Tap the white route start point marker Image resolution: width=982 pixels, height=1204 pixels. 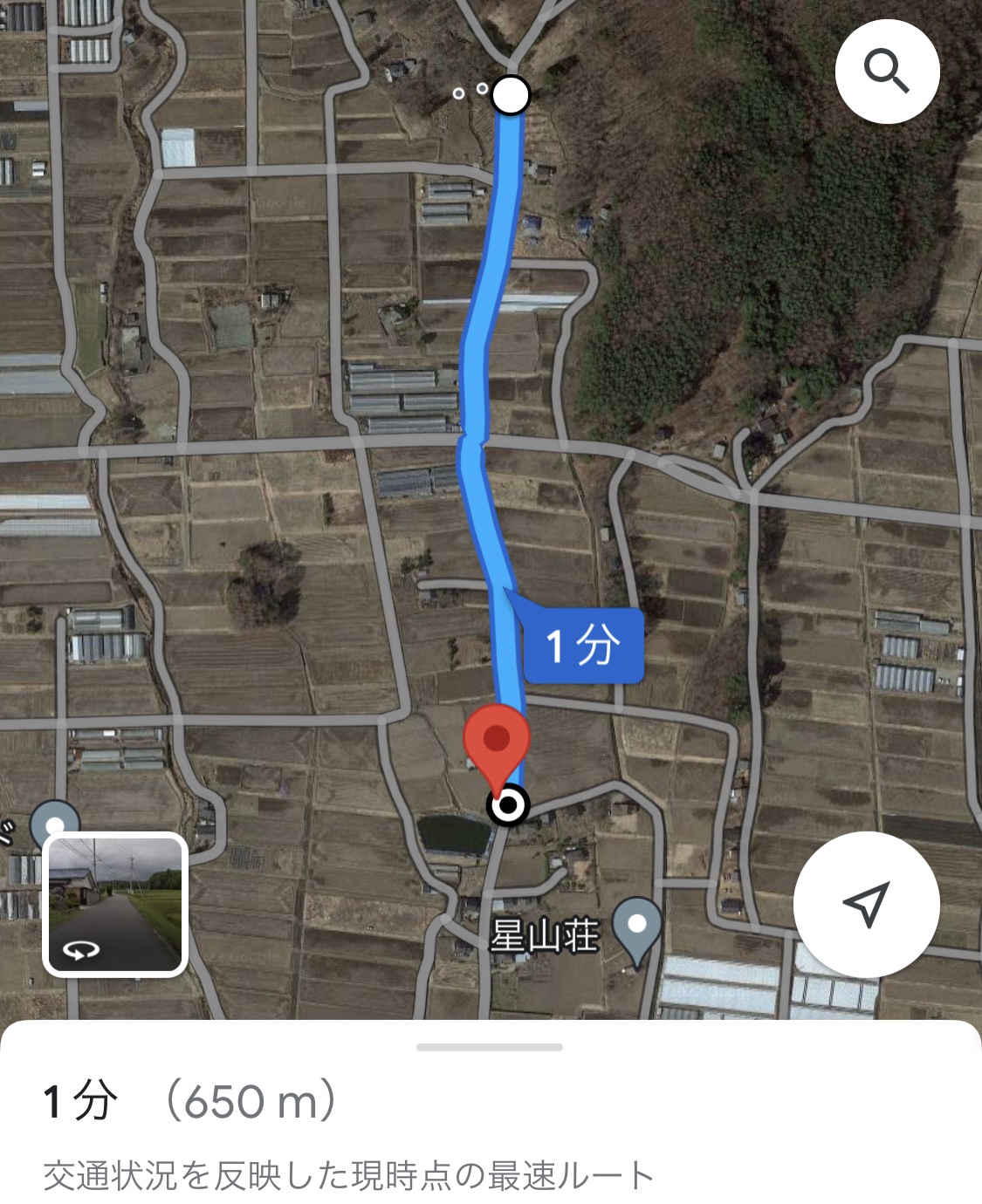point(511,95)
